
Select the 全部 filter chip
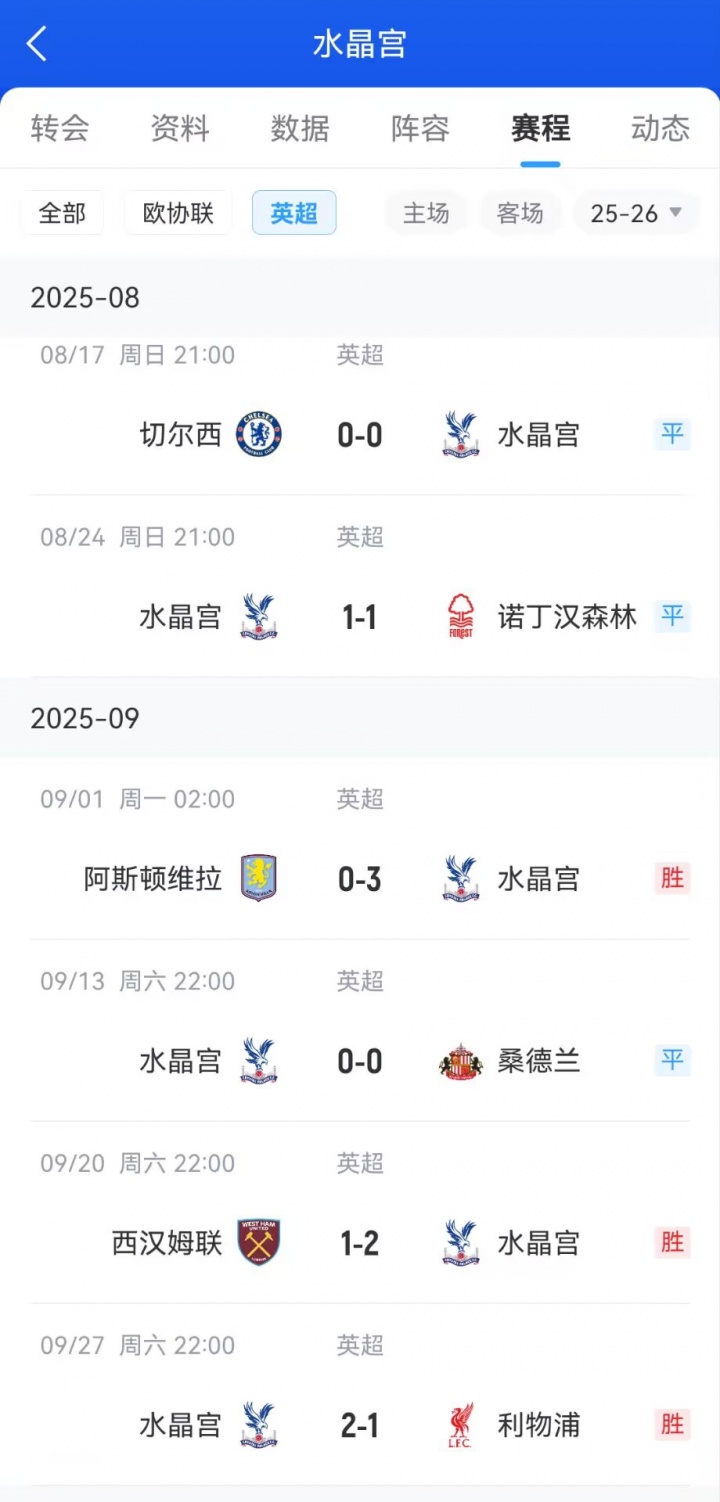tap(62, 213)
